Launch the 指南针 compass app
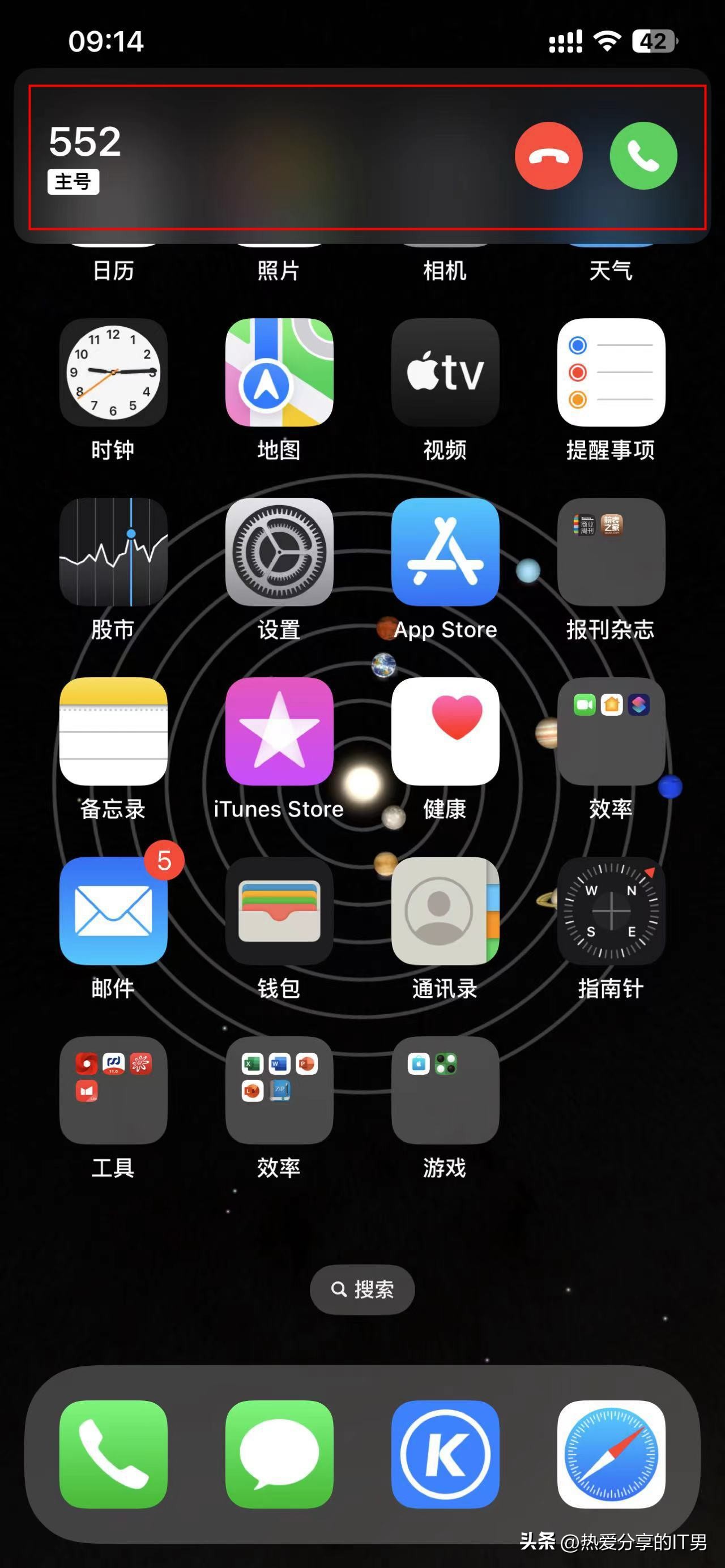Screen dimensions: 725x1568 (x=611, y=911)
